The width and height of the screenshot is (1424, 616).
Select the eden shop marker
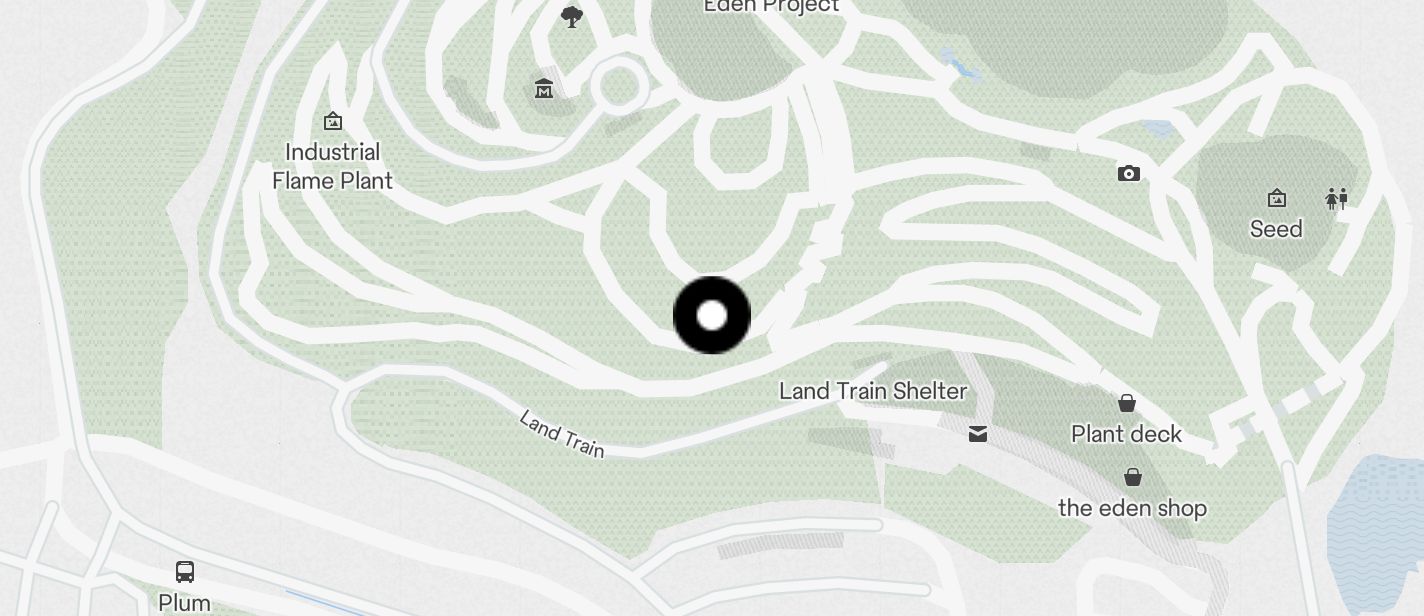(1133, 477)
